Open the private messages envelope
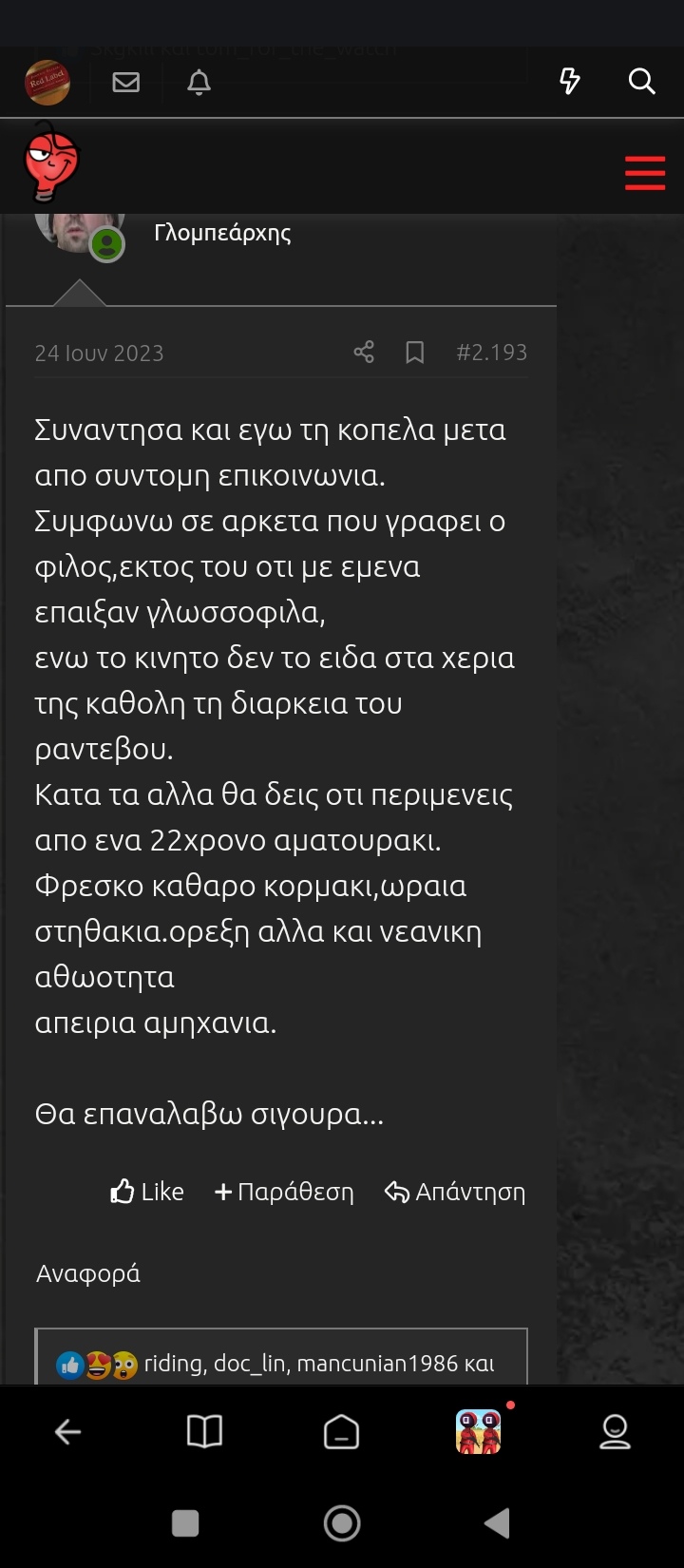The width and height of the screenshot is (684, 1568). (x=125, y=83)
